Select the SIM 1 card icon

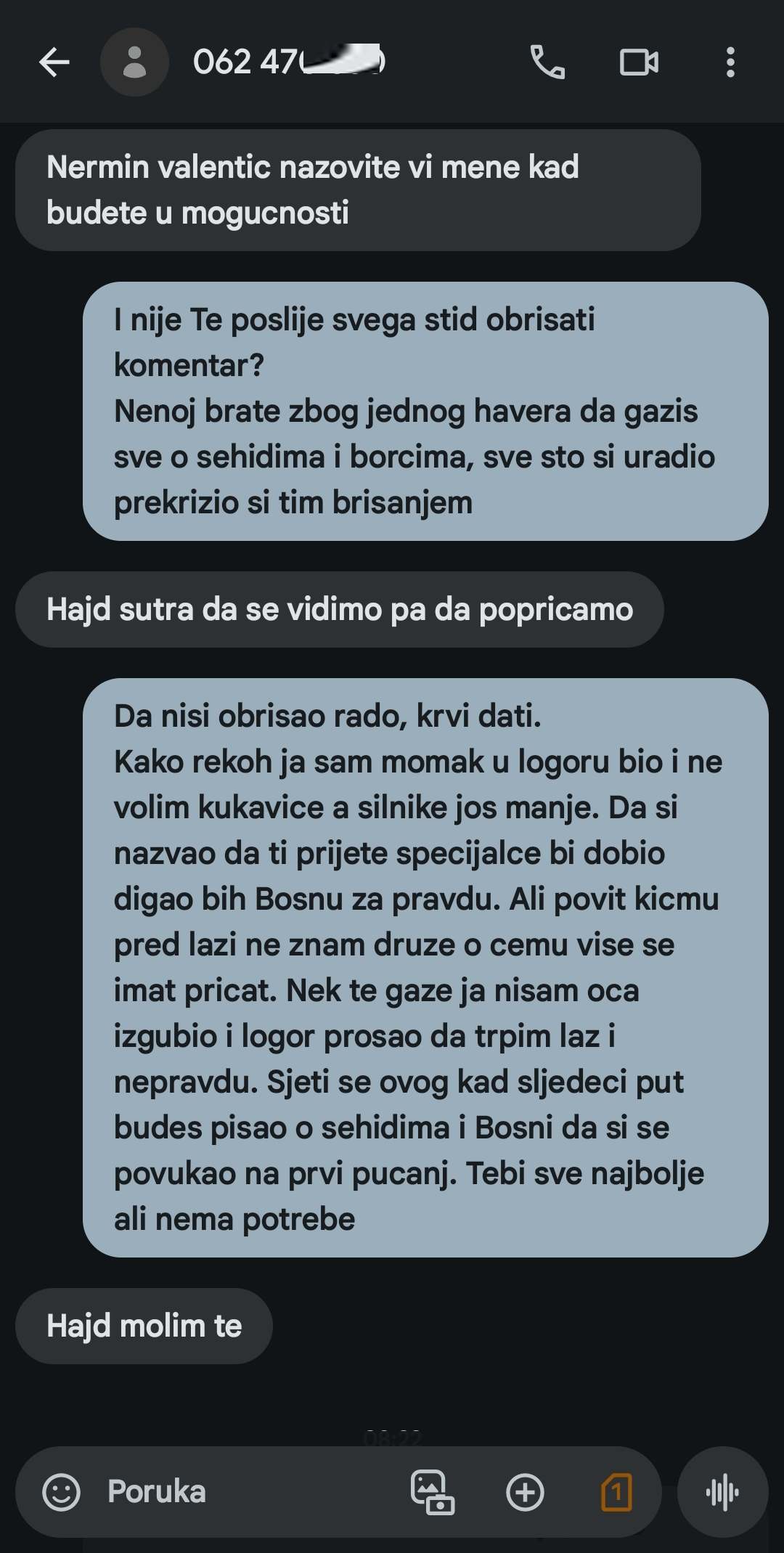(616, 1493)
